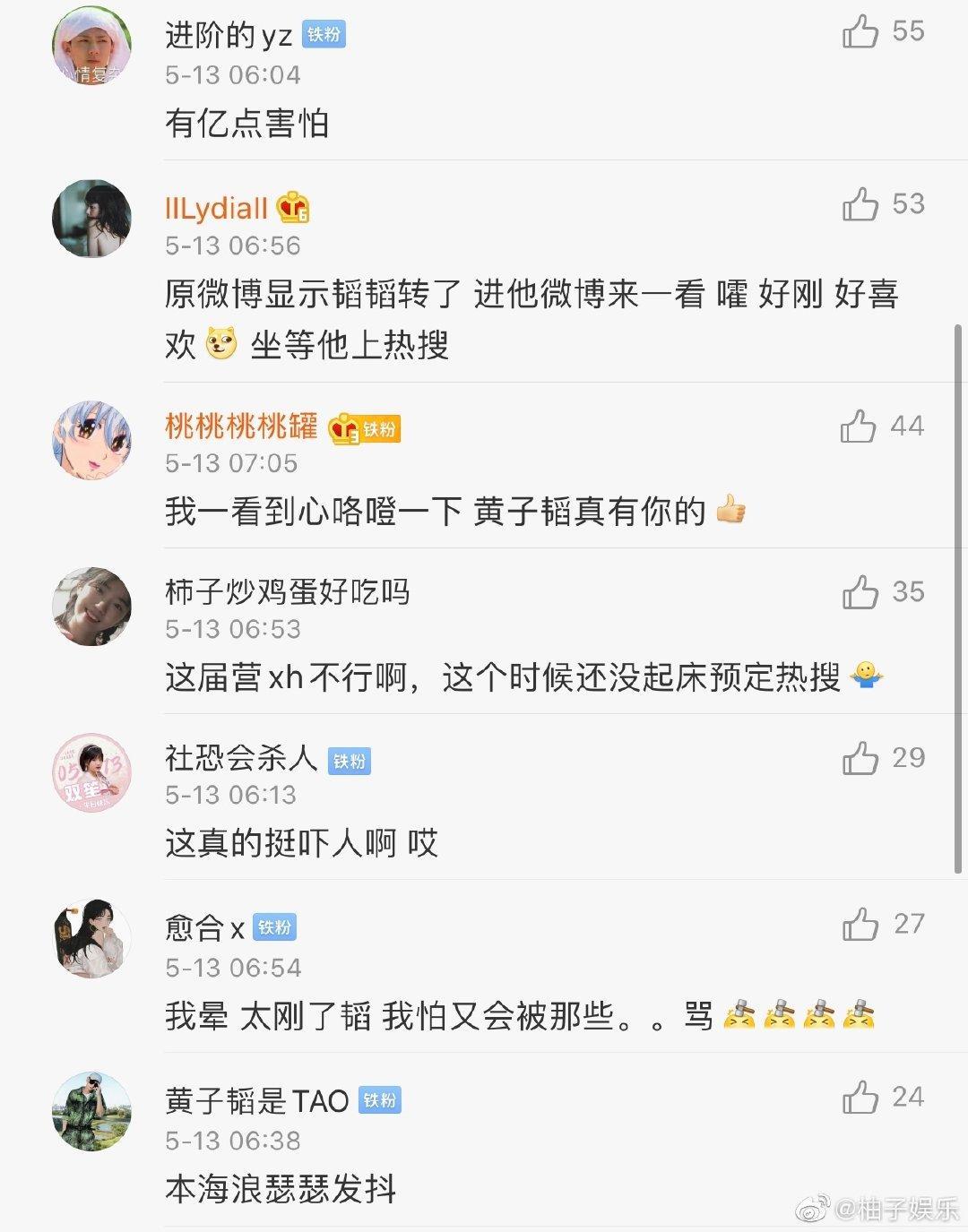968x1232 pixels.
Task: Like 柿子炒鸡蛋好吃吗's comment
Action: (x=860, y=592)
